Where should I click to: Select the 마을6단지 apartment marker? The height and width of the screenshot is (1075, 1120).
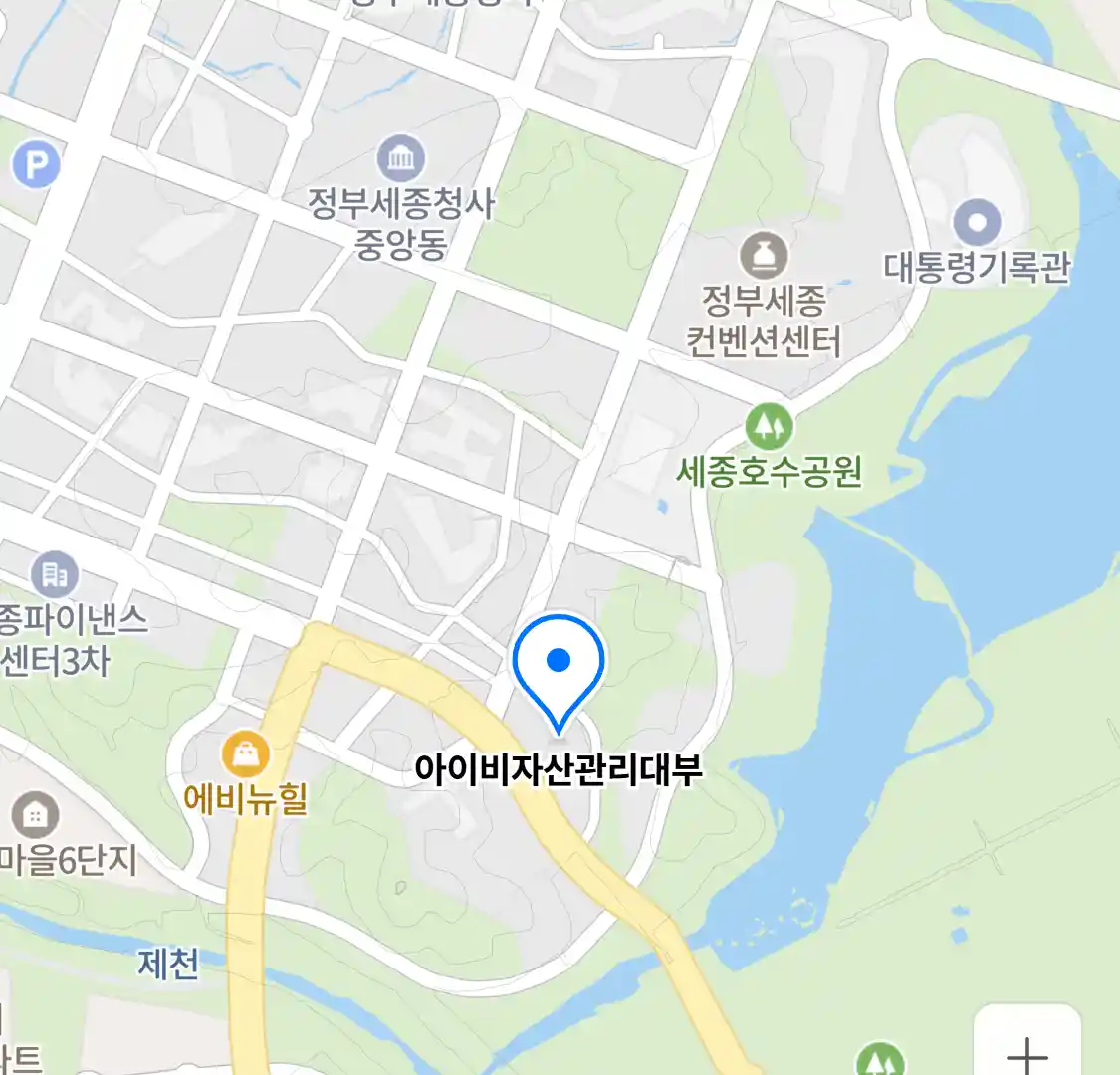35,816
